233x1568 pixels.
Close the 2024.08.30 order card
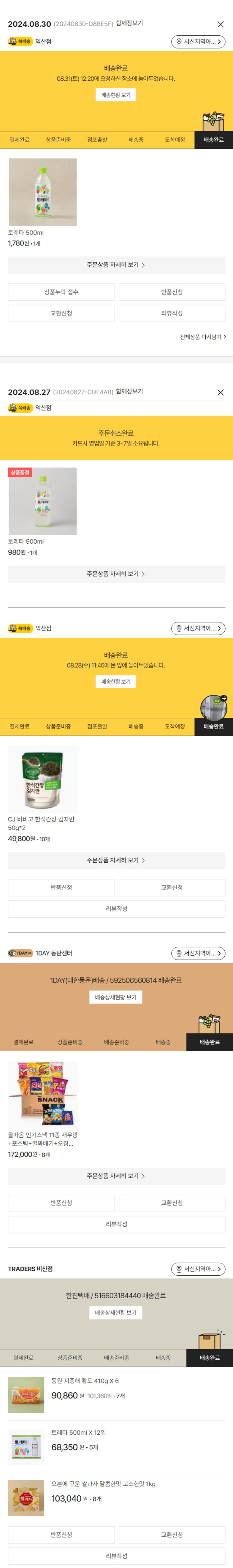(220, 24)
